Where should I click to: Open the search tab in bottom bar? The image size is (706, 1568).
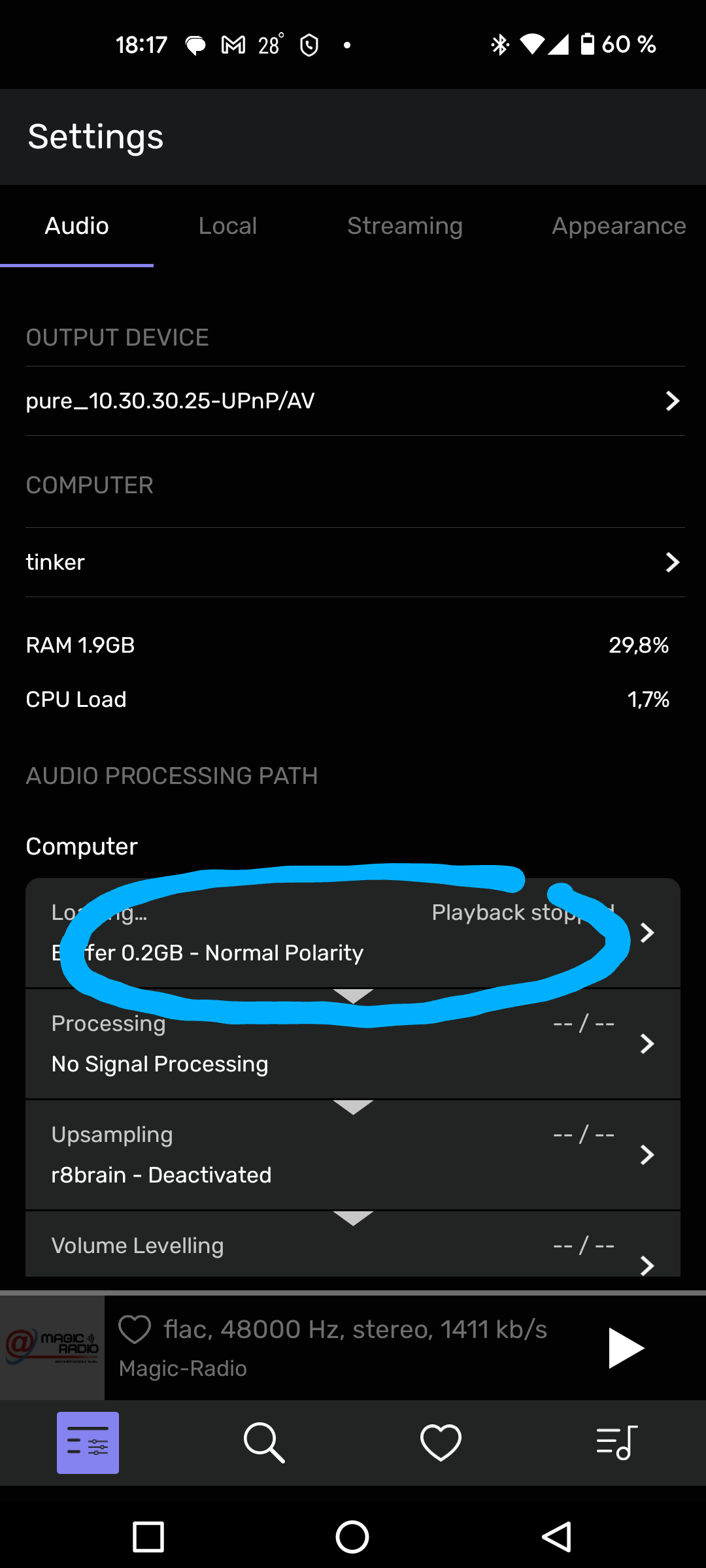click(x=264, y=1443)
